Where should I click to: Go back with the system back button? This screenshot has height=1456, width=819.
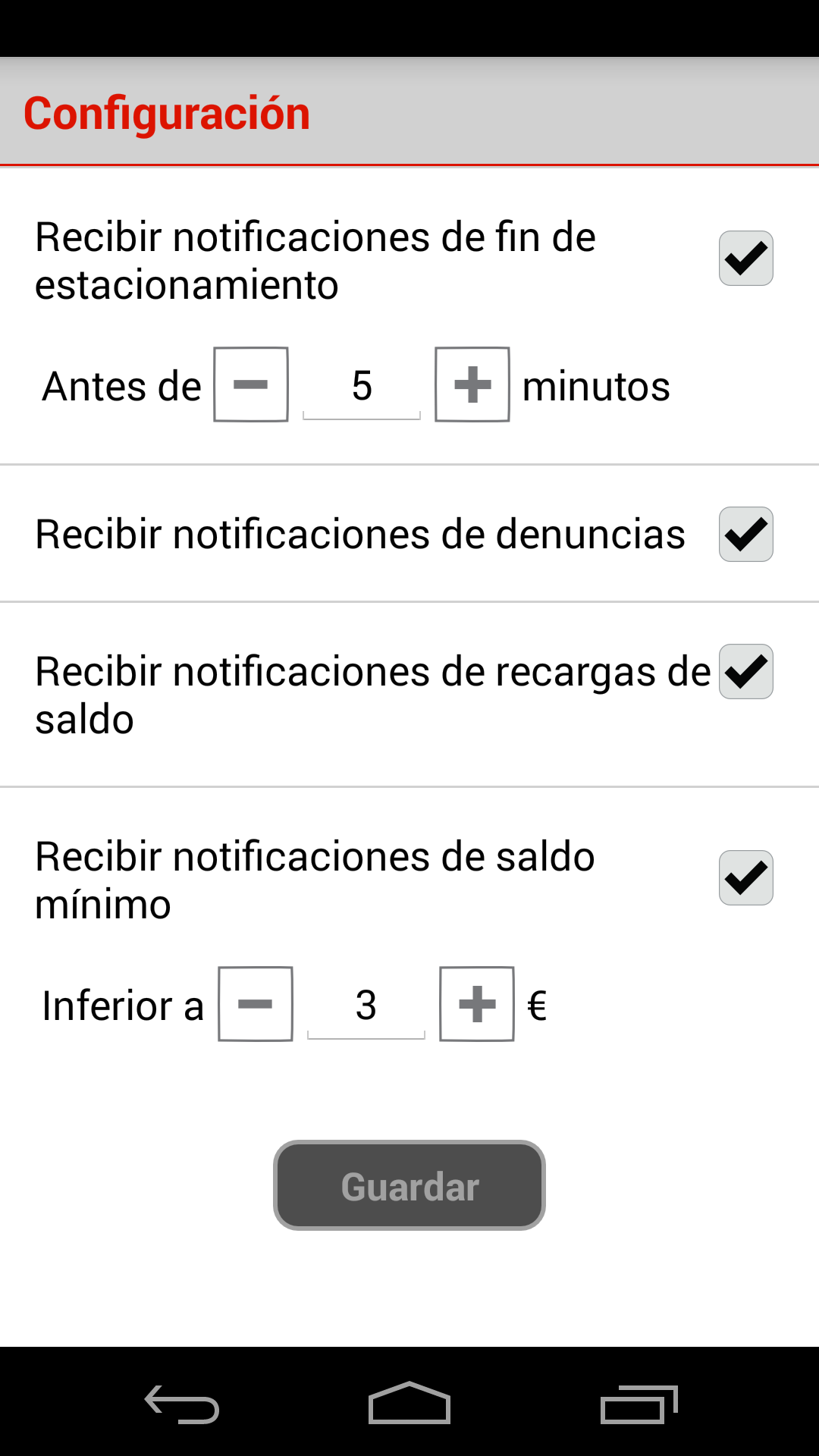[x=182, y=1404]
